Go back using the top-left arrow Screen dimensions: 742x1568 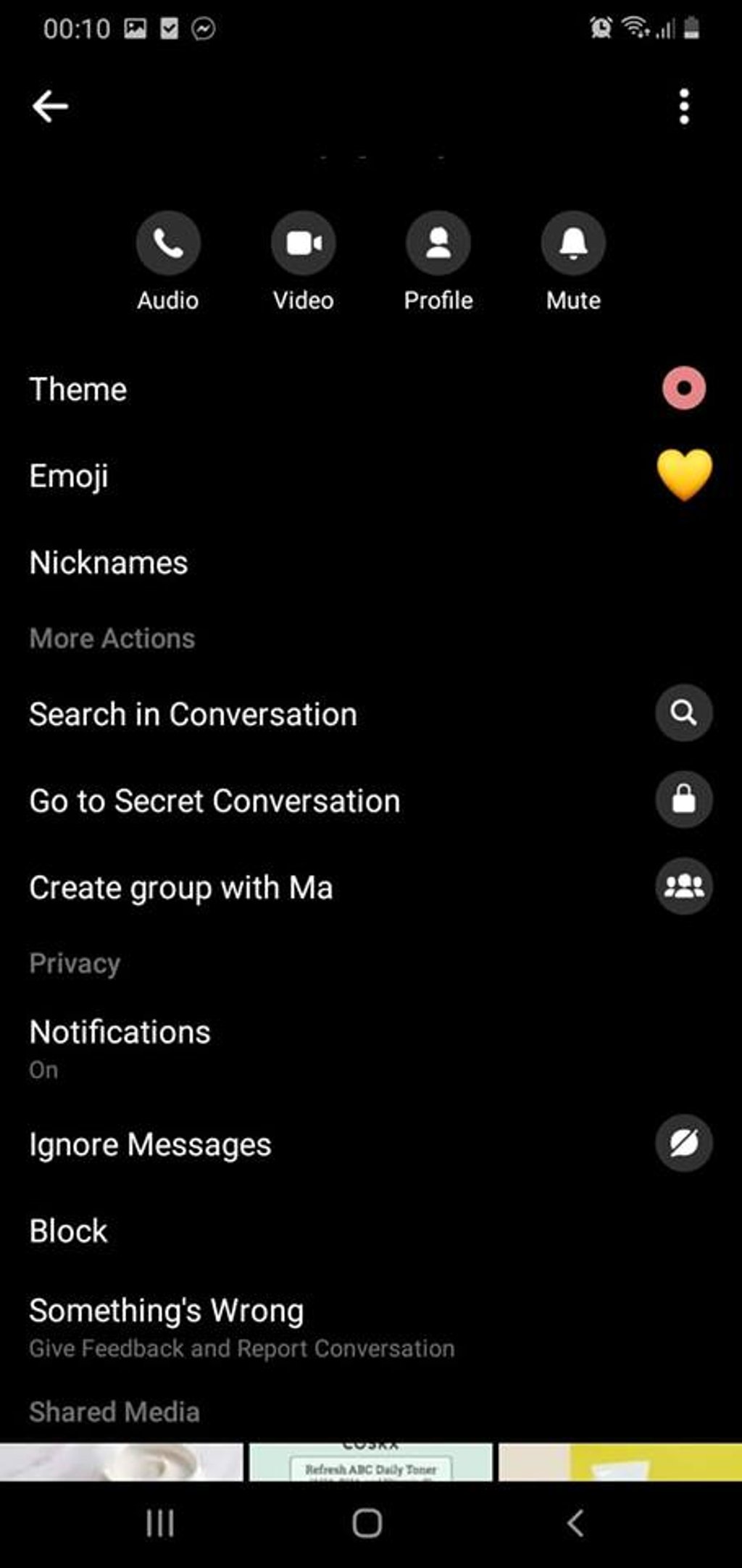[x=50, y=107]
